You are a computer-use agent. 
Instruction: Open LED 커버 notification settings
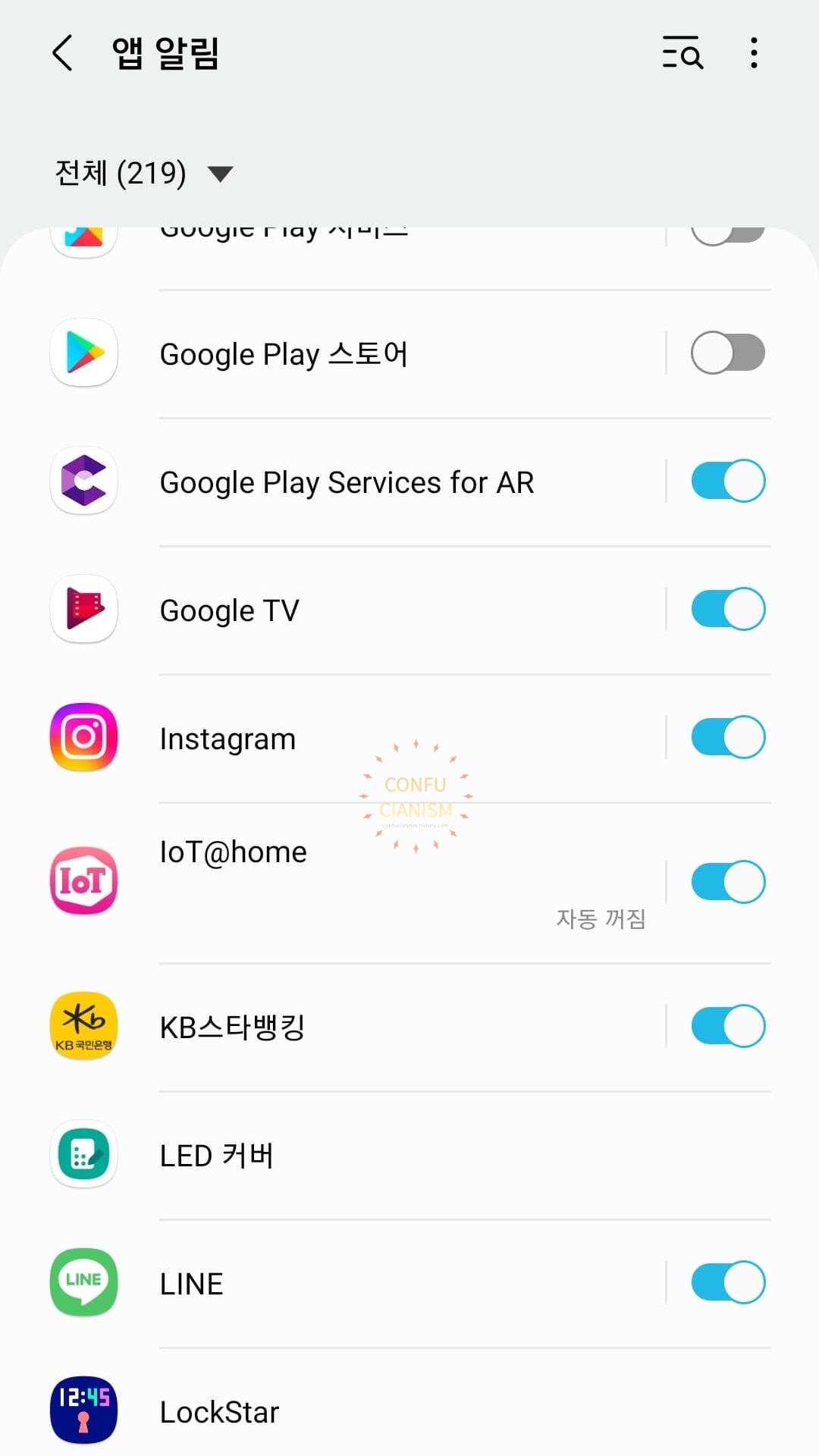409,1155
